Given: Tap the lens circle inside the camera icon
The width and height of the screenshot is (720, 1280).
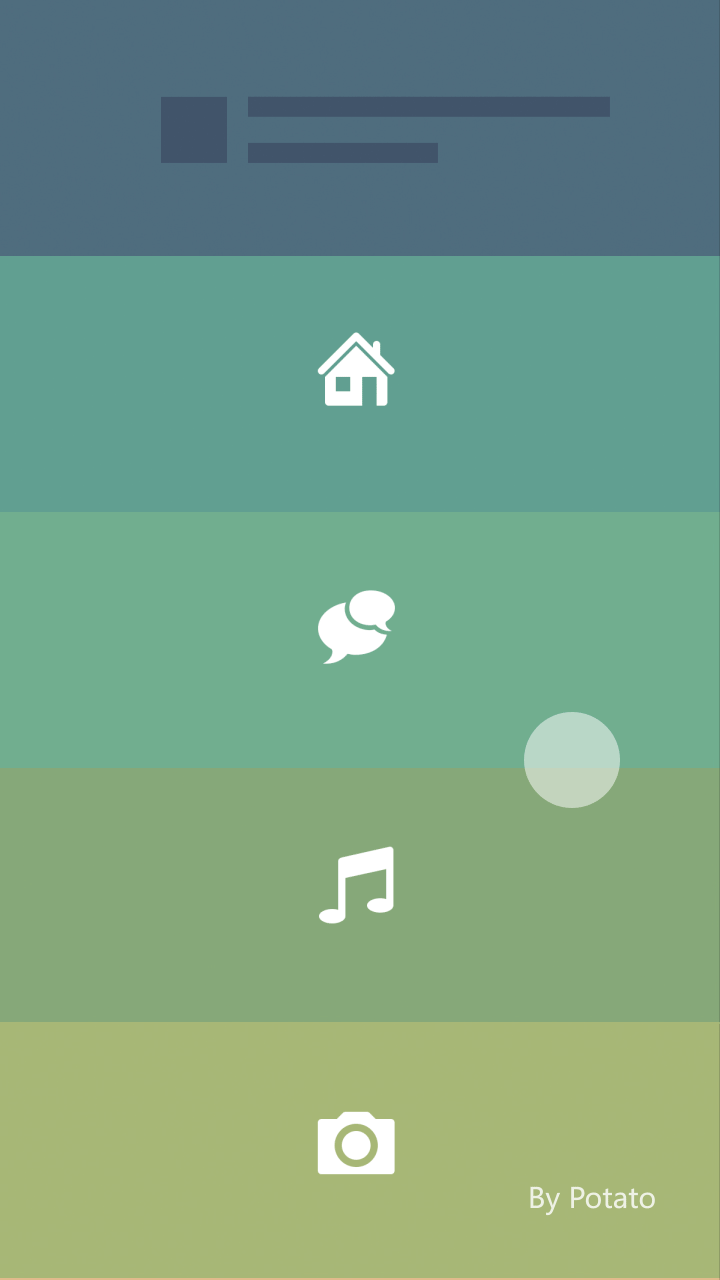Looking at the screenshot, I should pyautogui.click(x=356, y=1143).
